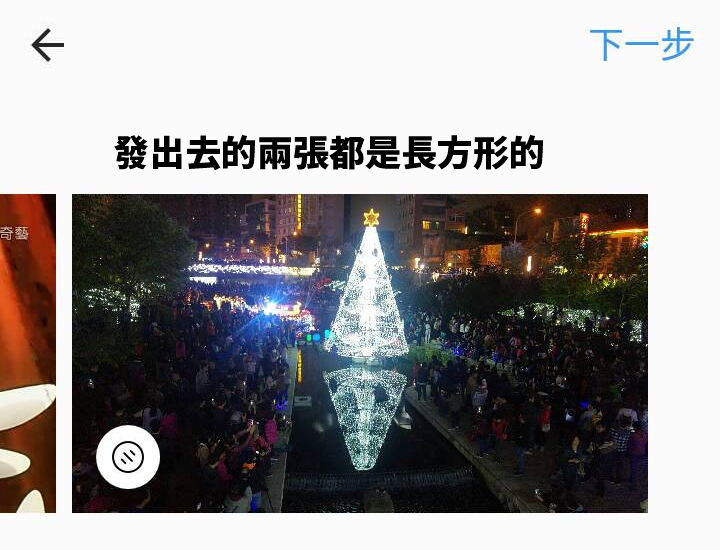Tap 下一步 to continue
Screen dimensions: 720x550
[641, 45]
